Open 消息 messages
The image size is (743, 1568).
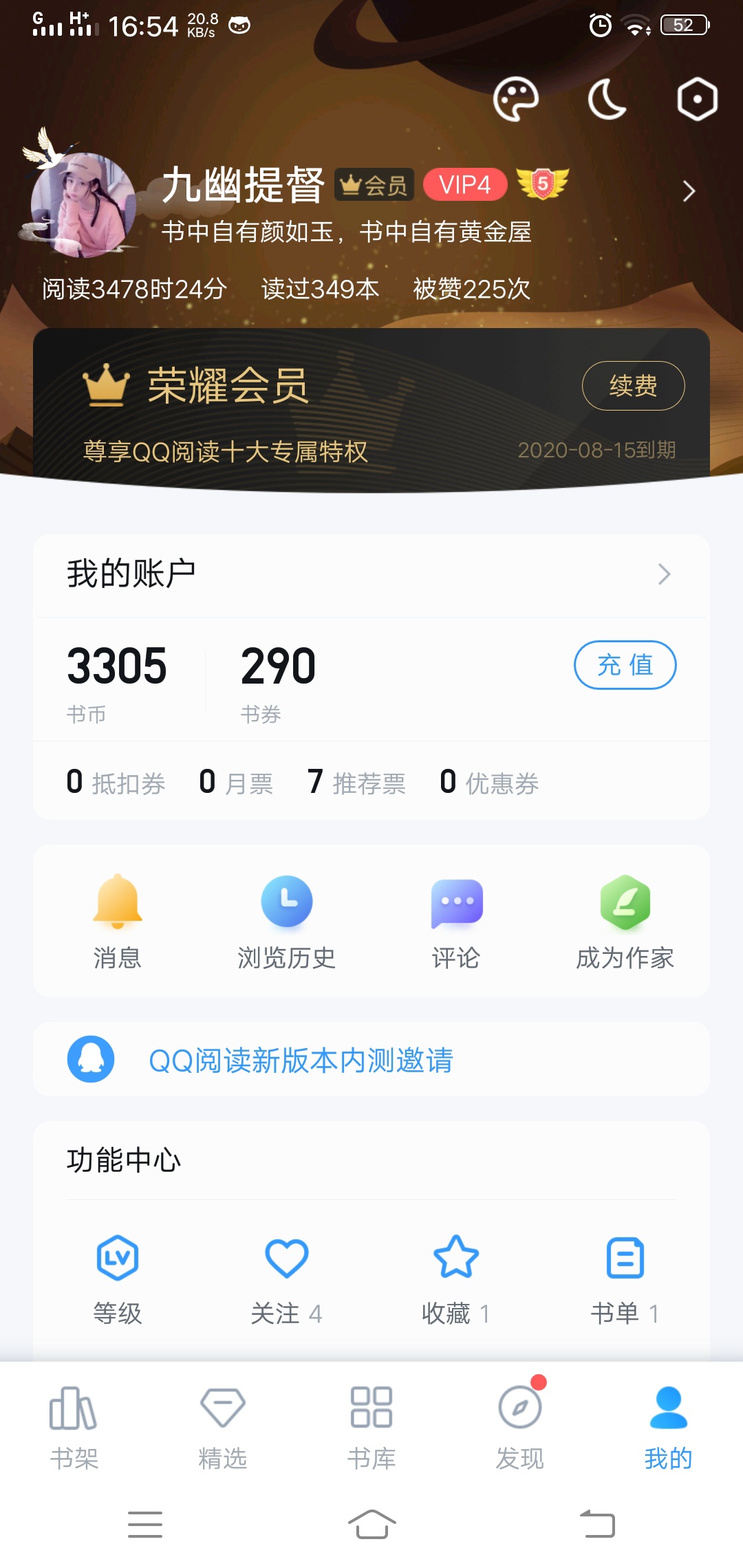[118, 922]
